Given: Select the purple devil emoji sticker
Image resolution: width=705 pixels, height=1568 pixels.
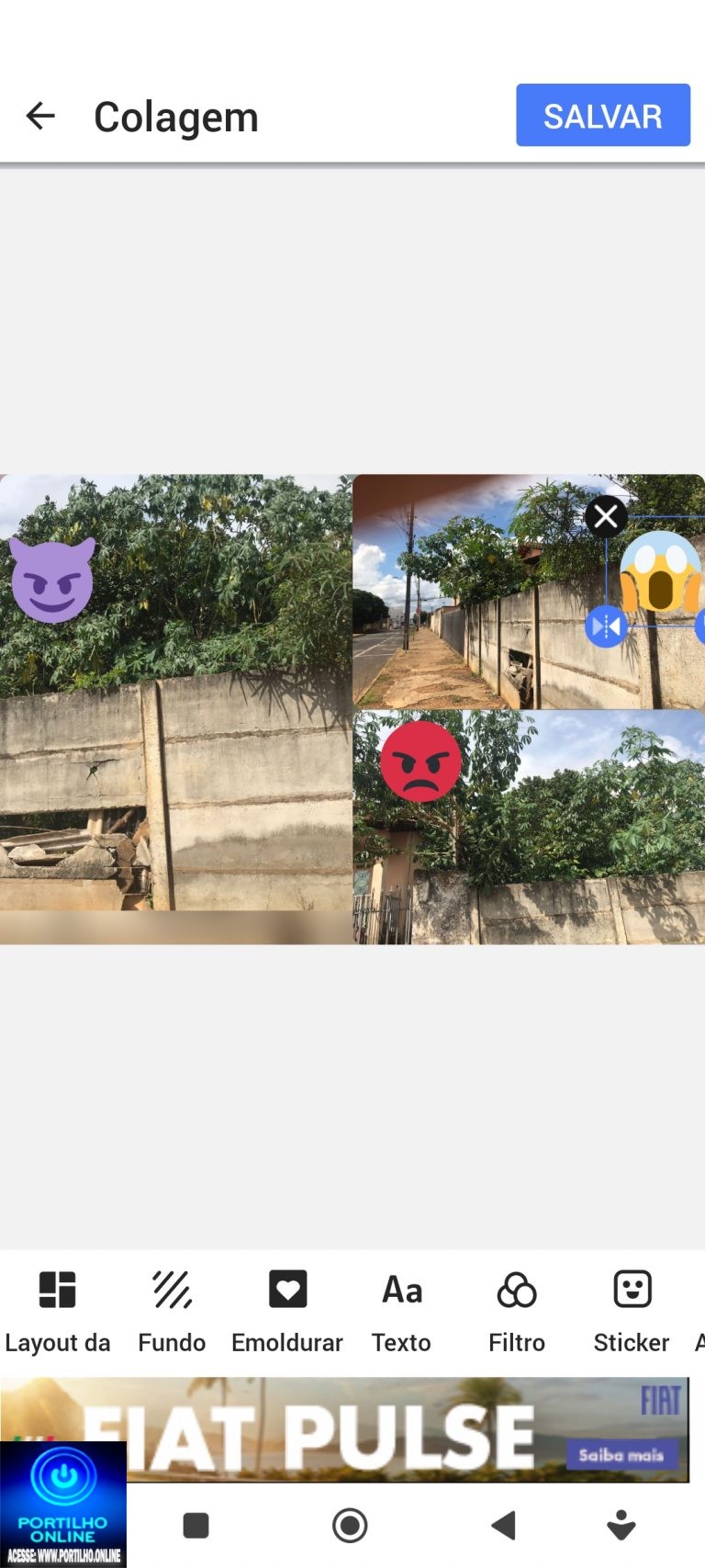Looking at the screenshot, I should [52, 581].
